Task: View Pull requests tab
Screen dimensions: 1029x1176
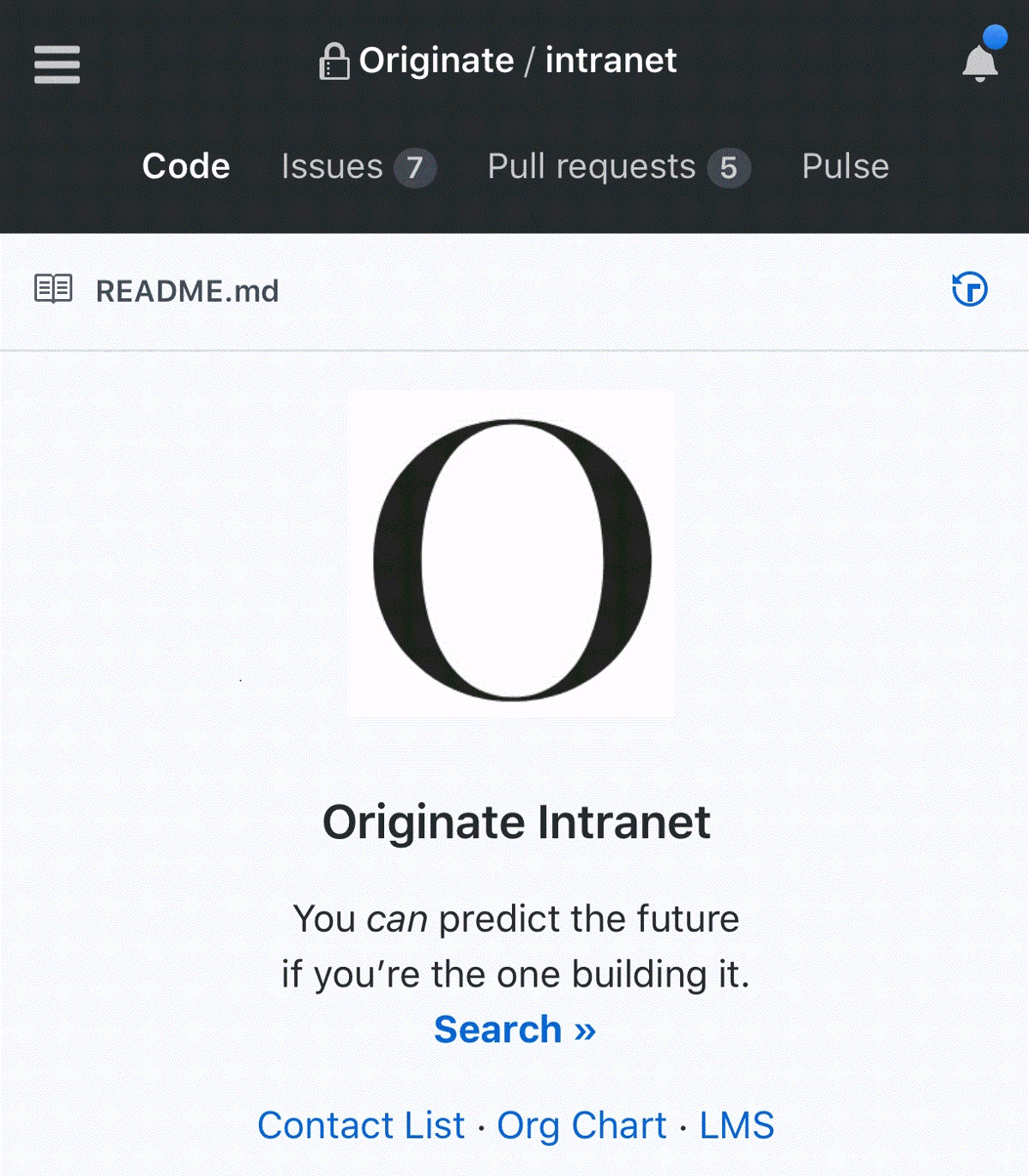Action: 617,167
